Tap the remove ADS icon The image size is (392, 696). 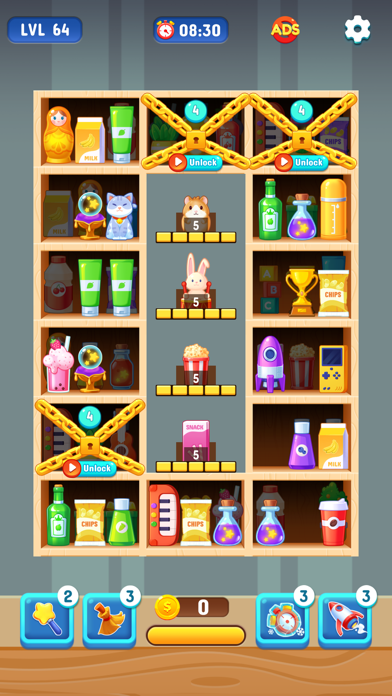click(285, 30)
